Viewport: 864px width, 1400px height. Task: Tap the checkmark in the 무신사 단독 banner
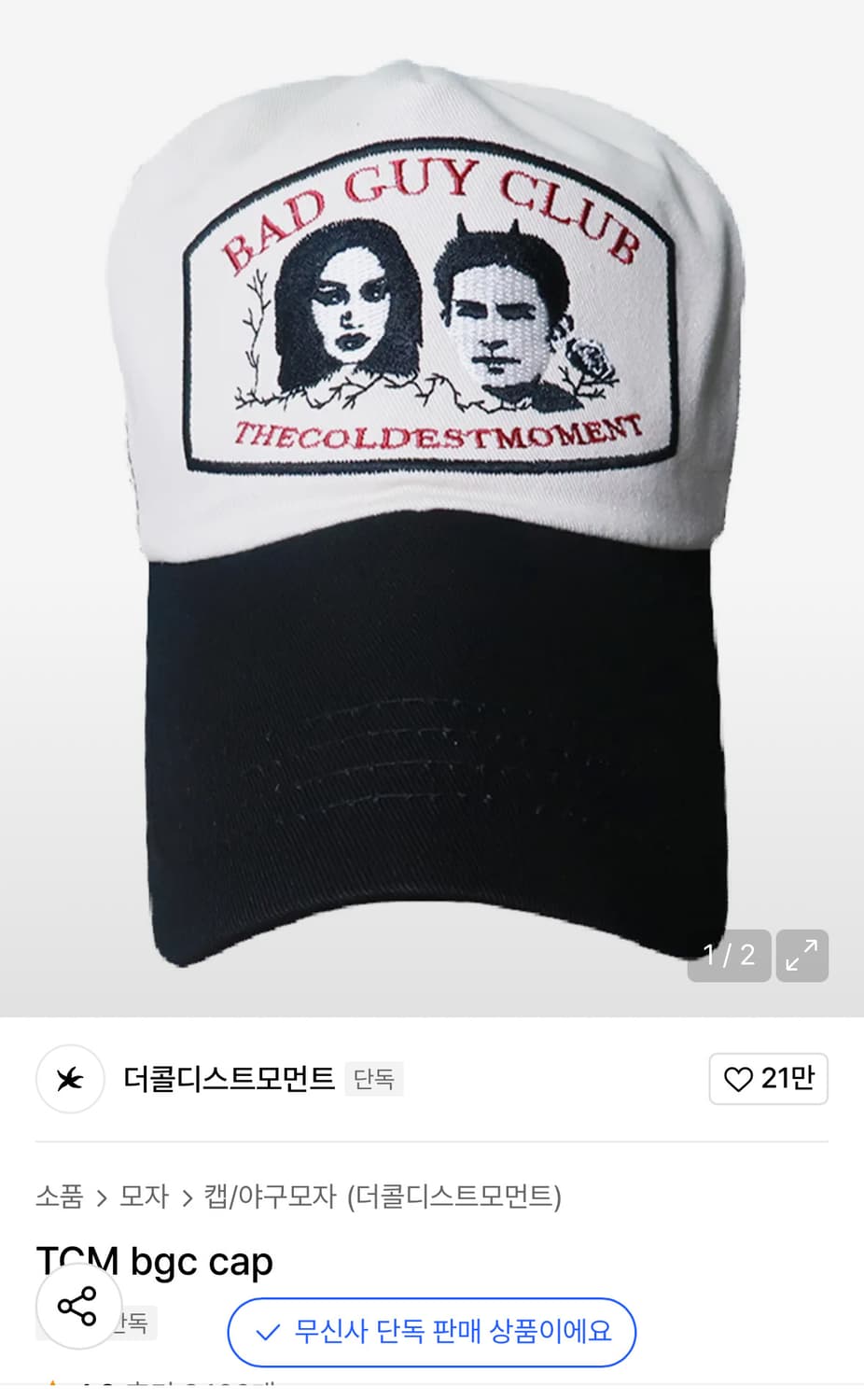point(266,1333)
